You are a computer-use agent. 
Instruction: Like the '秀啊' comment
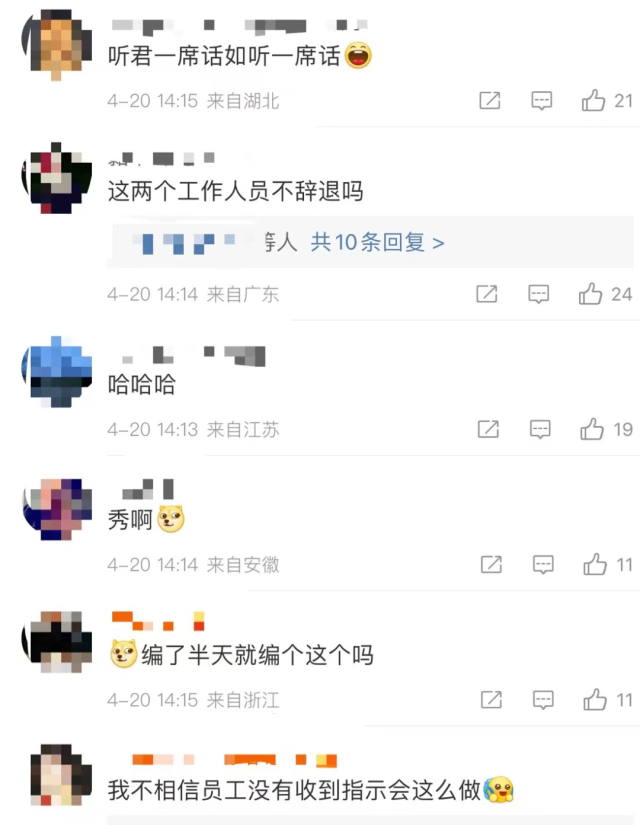pos(595,565)
